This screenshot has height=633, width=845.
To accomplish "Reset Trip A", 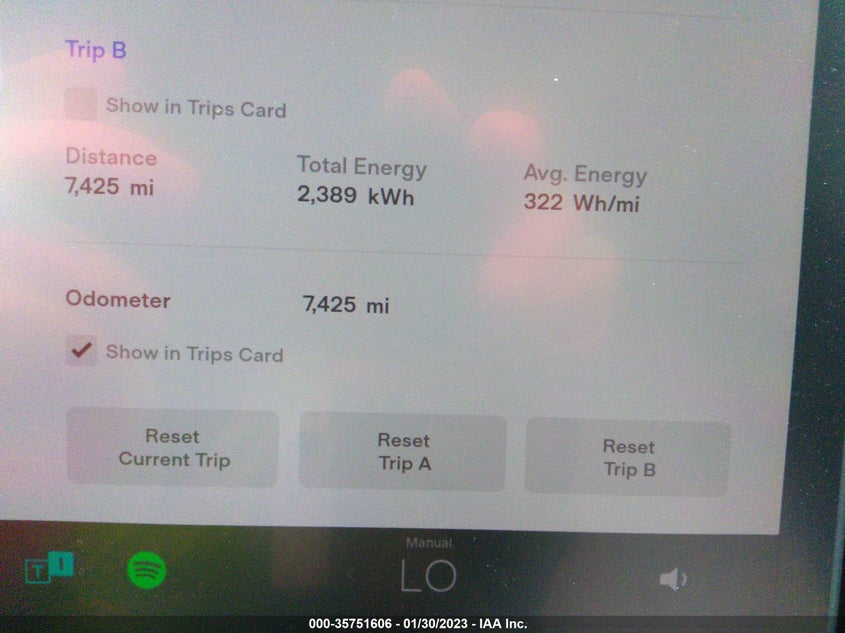I will (403, 452).
